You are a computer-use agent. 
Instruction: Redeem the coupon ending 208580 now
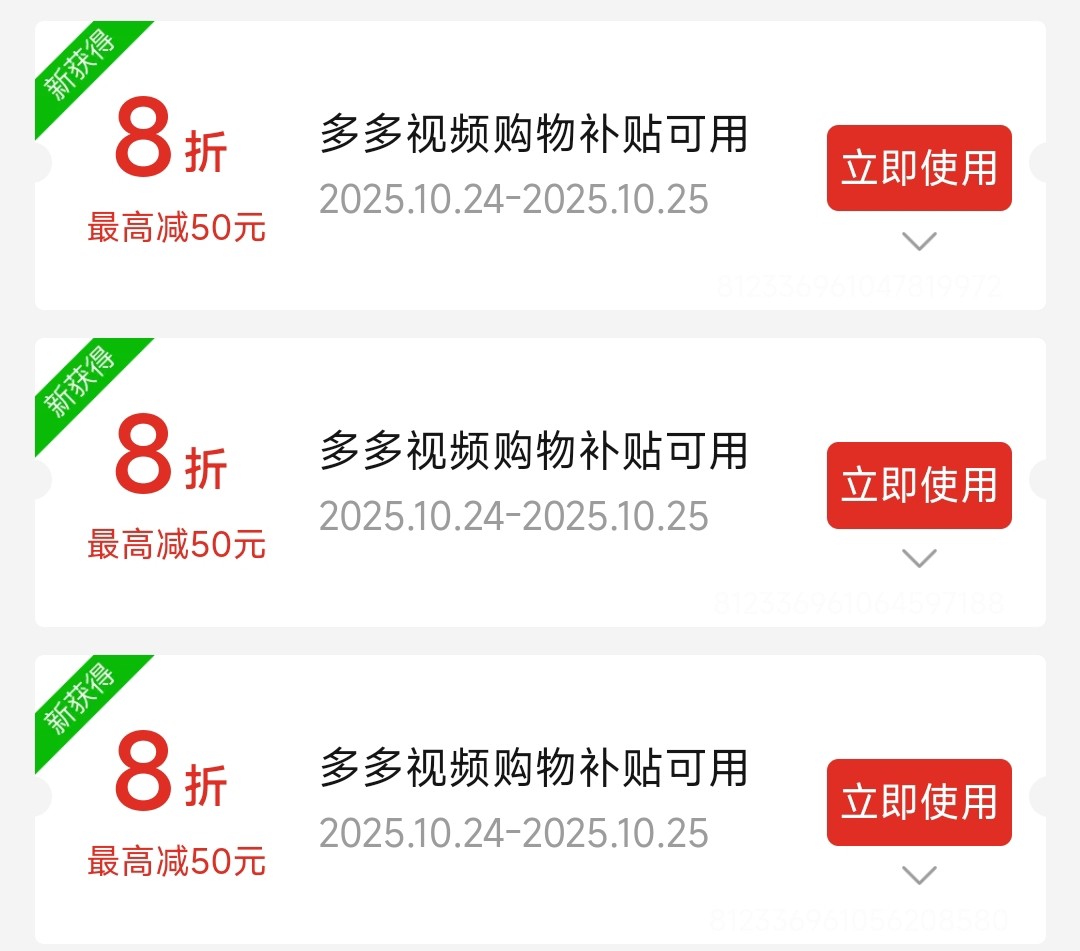click(918, 802)
